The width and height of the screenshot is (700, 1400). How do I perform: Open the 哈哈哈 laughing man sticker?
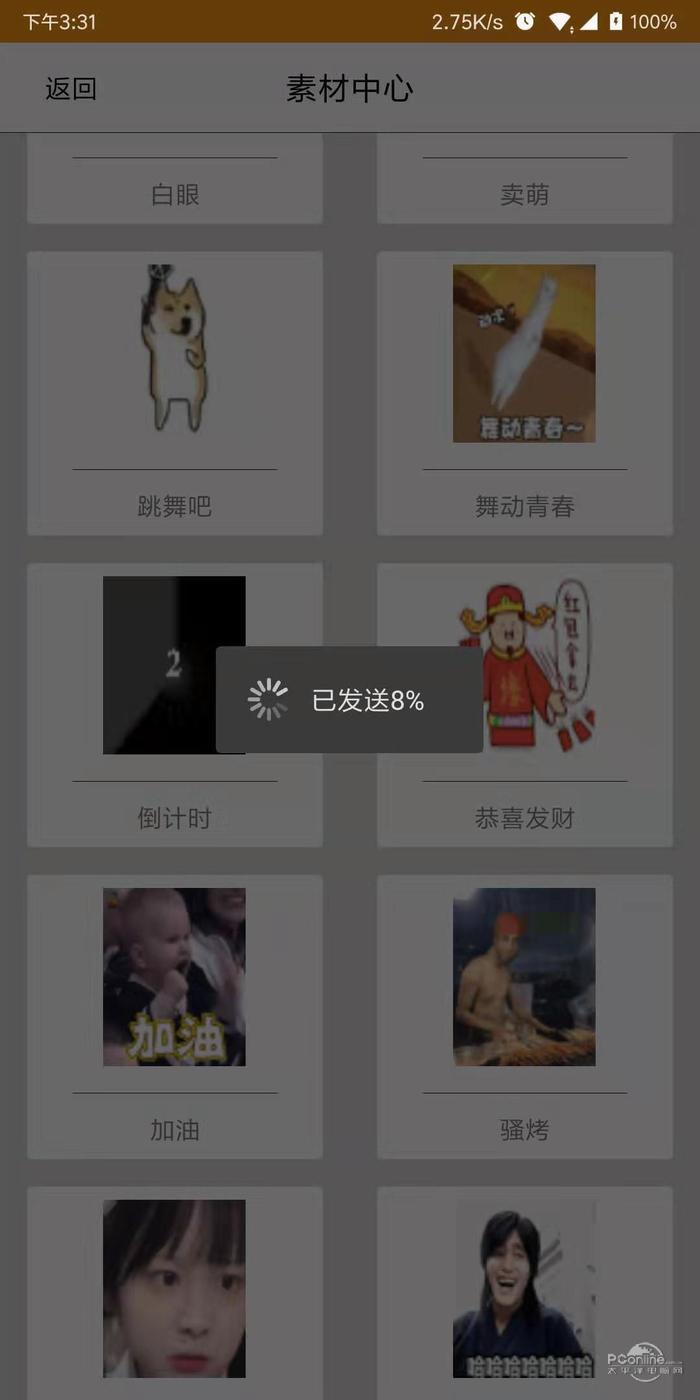pos(524,1288)
